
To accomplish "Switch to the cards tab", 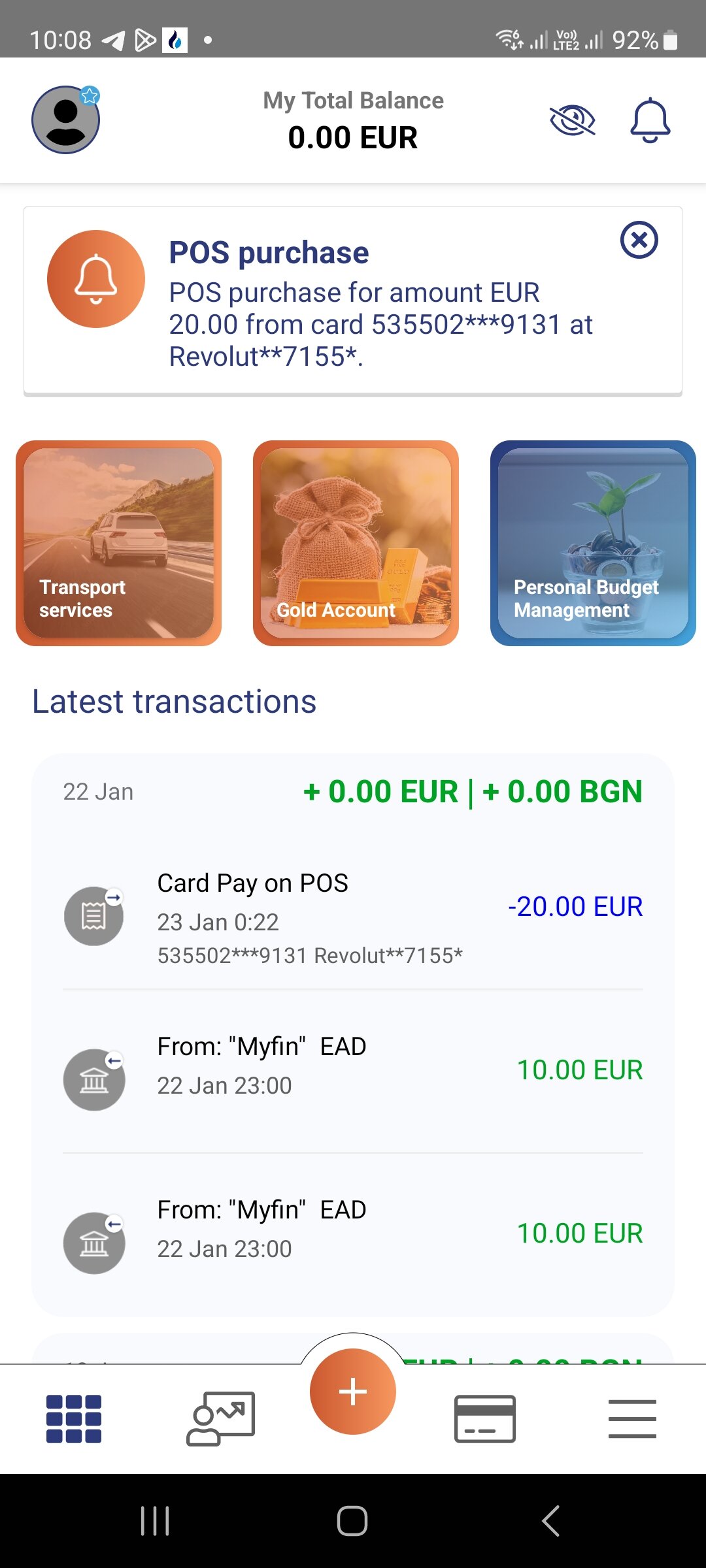I will tap(485, 1418).
